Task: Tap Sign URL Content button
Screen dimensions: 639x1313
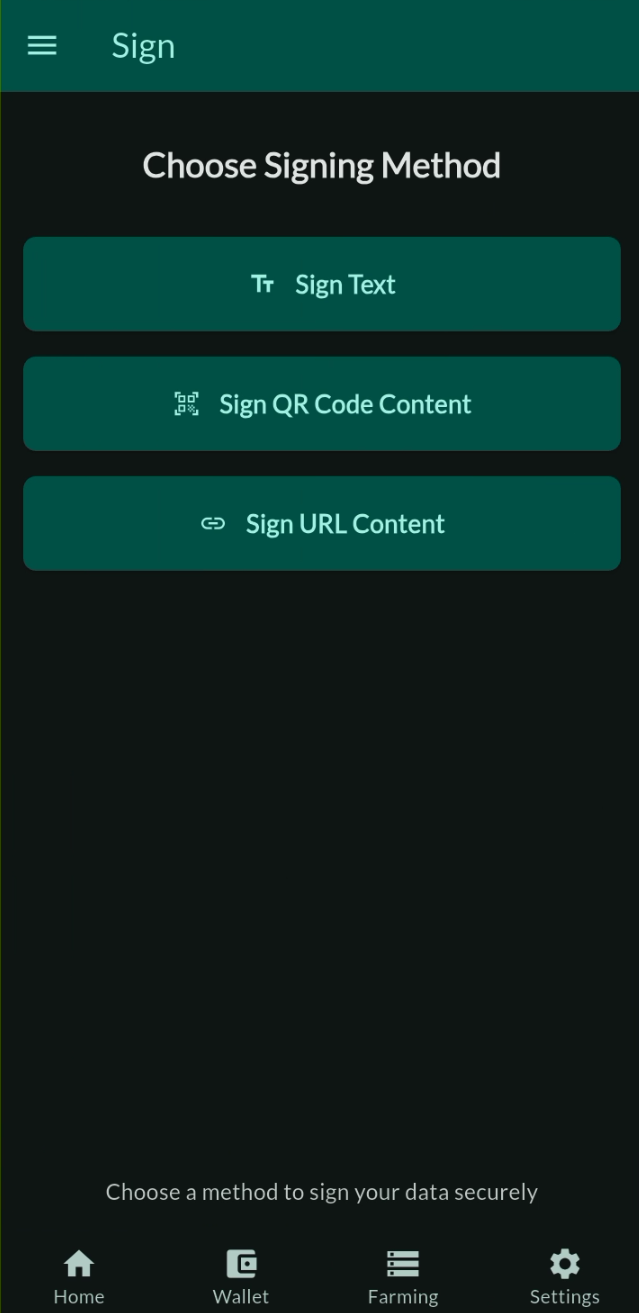Action: [x=322, y=523]
